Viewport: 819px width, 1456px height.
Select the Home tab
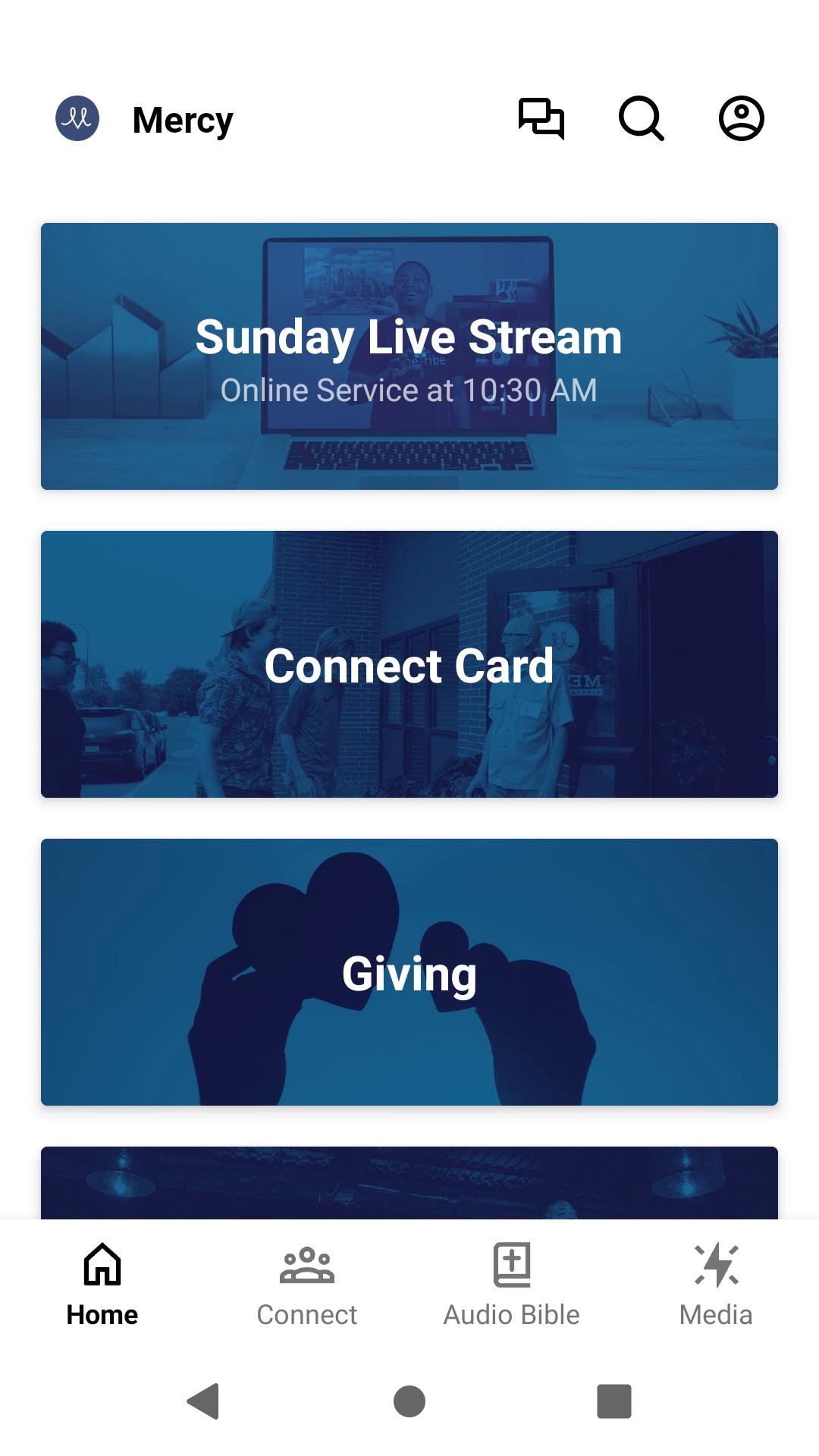coord(102,1283)
